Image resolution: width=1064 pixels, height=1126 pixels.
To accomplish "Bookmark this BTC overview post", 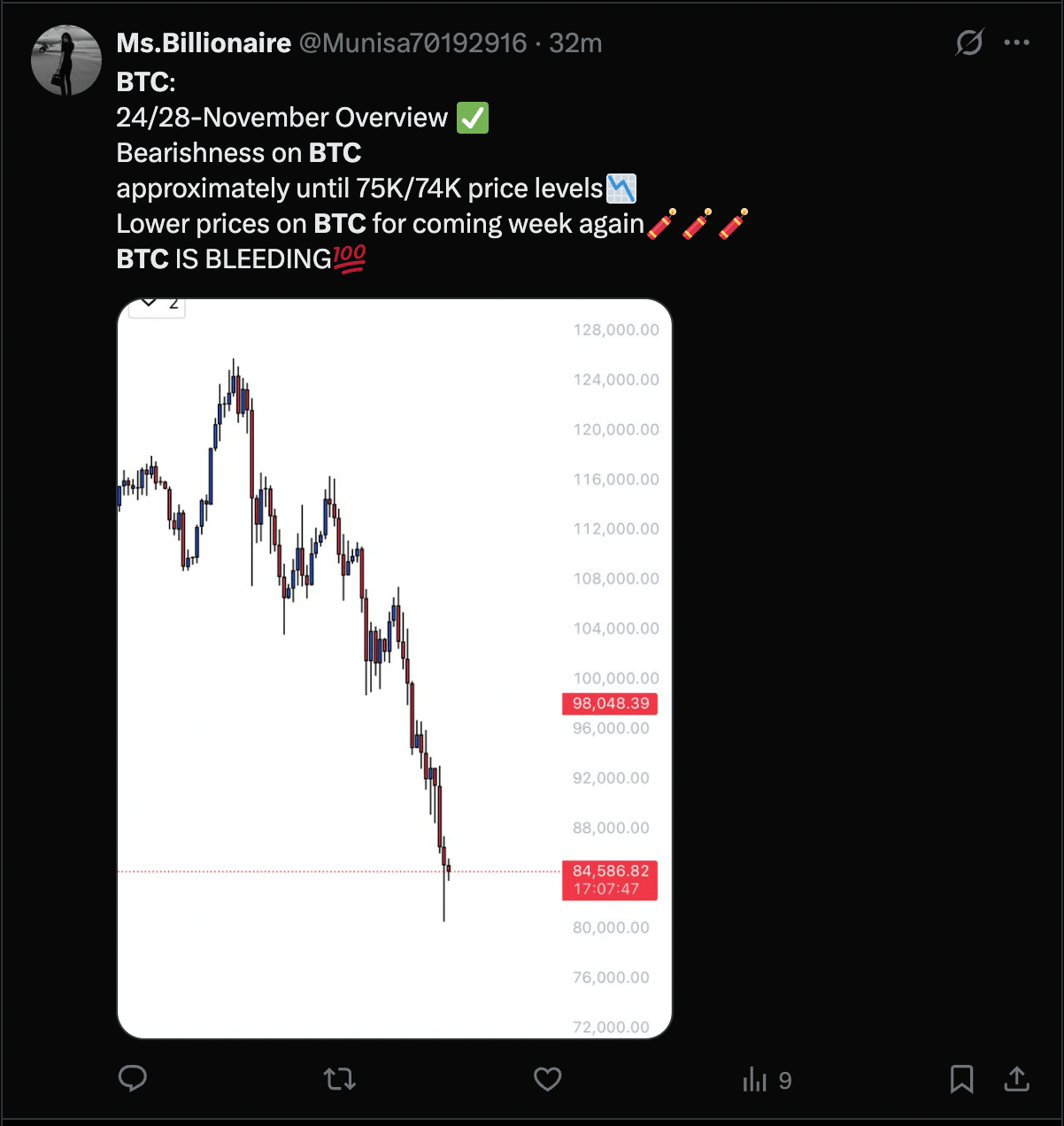I will [x=961, y=1078].
